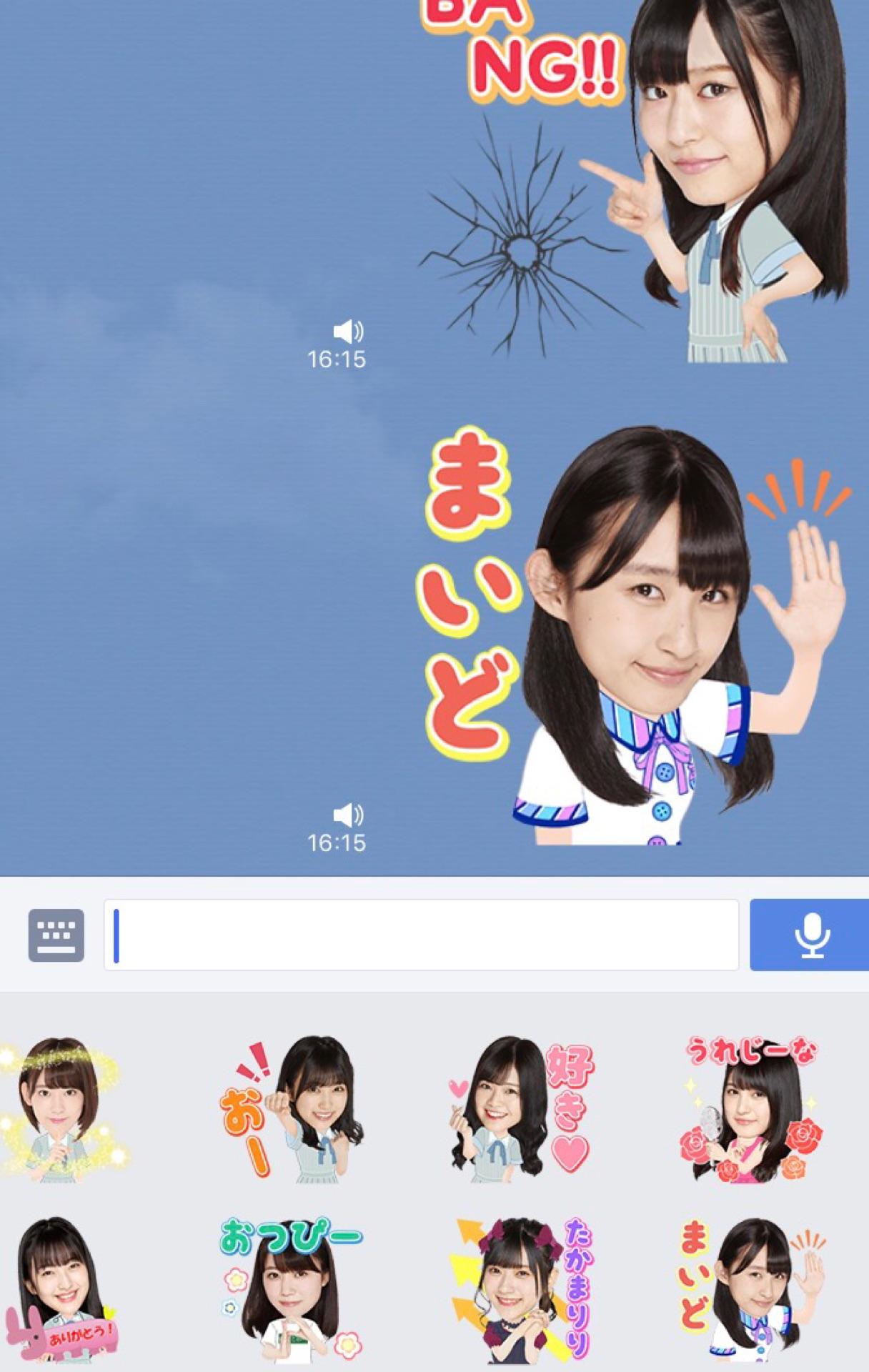Select the まいど sticker in the panel

(x=750, y=1290)
